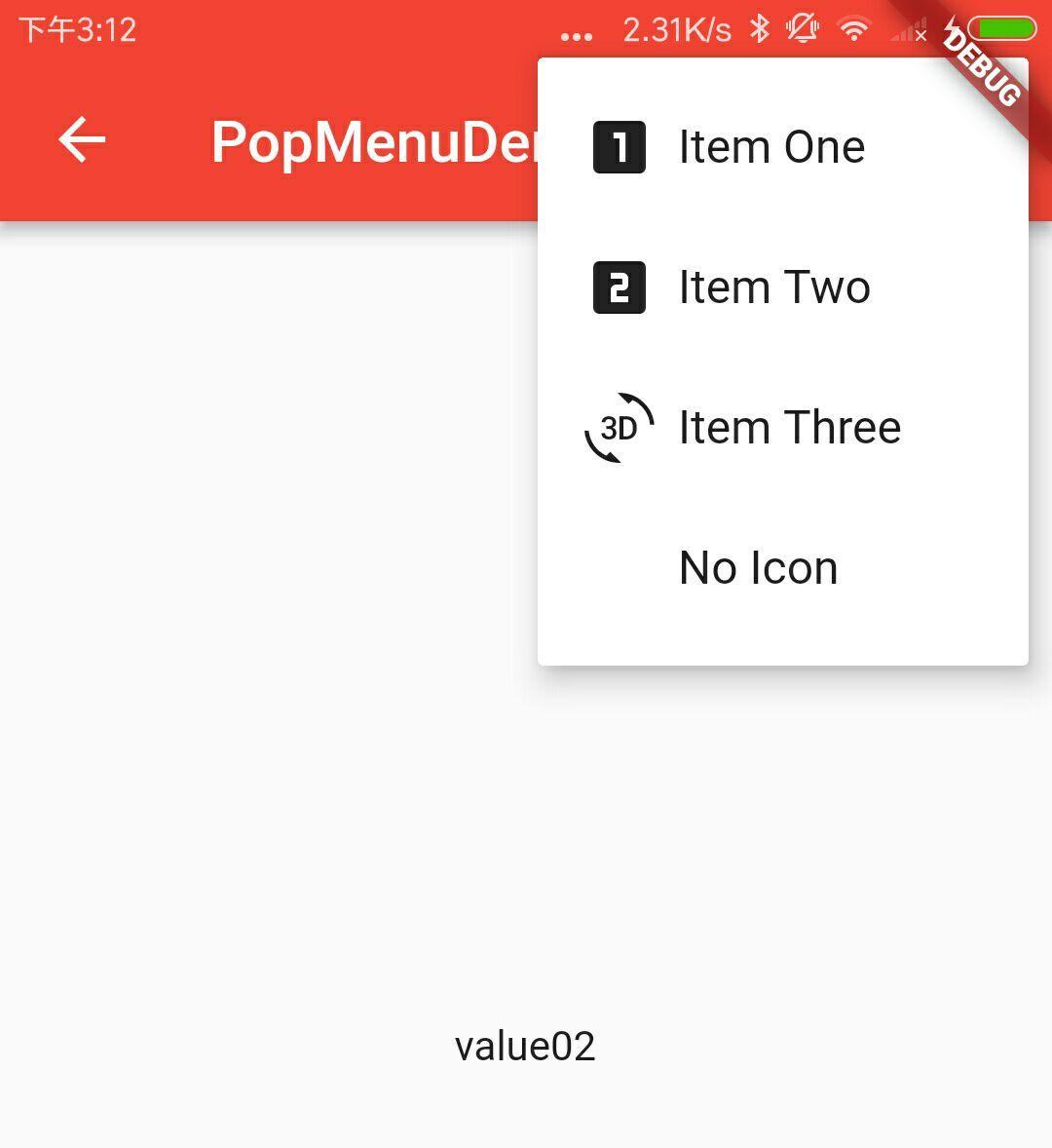
Task: Pick Item Three with the 3D icon
Action: tap(788, 428)
